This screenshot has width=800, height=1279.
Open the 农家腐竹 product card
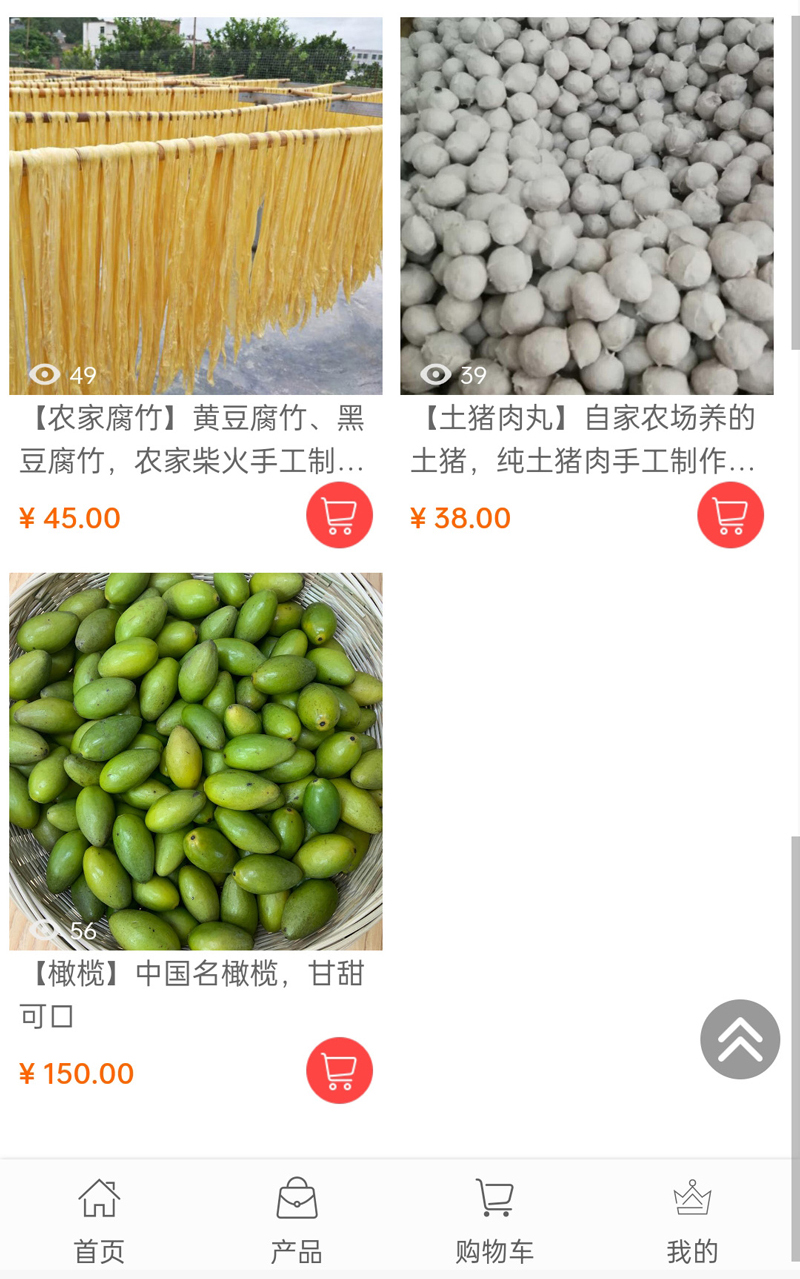click(195, 205)
